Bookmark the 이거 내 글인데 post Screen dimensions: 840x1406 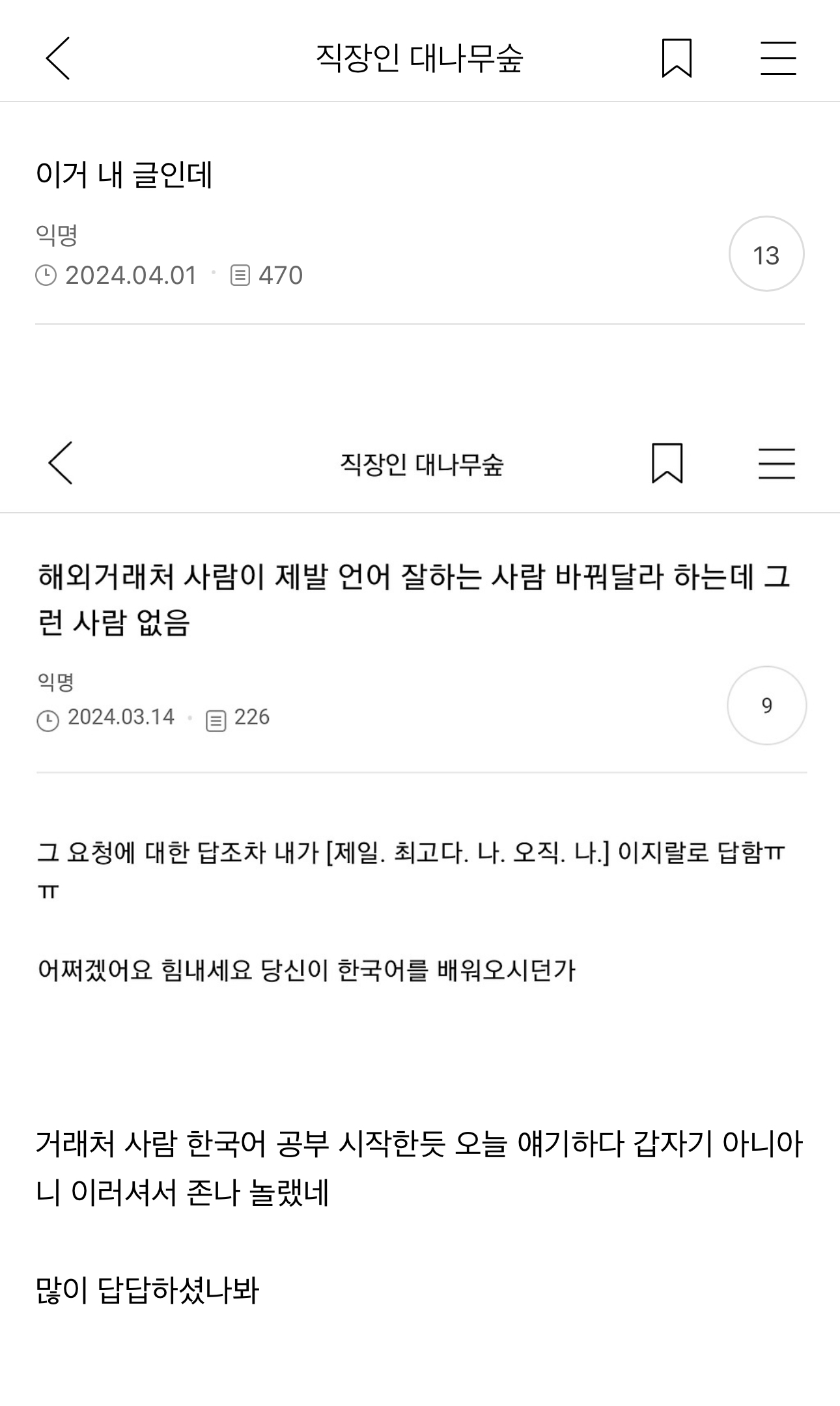[x=677, y=59]
